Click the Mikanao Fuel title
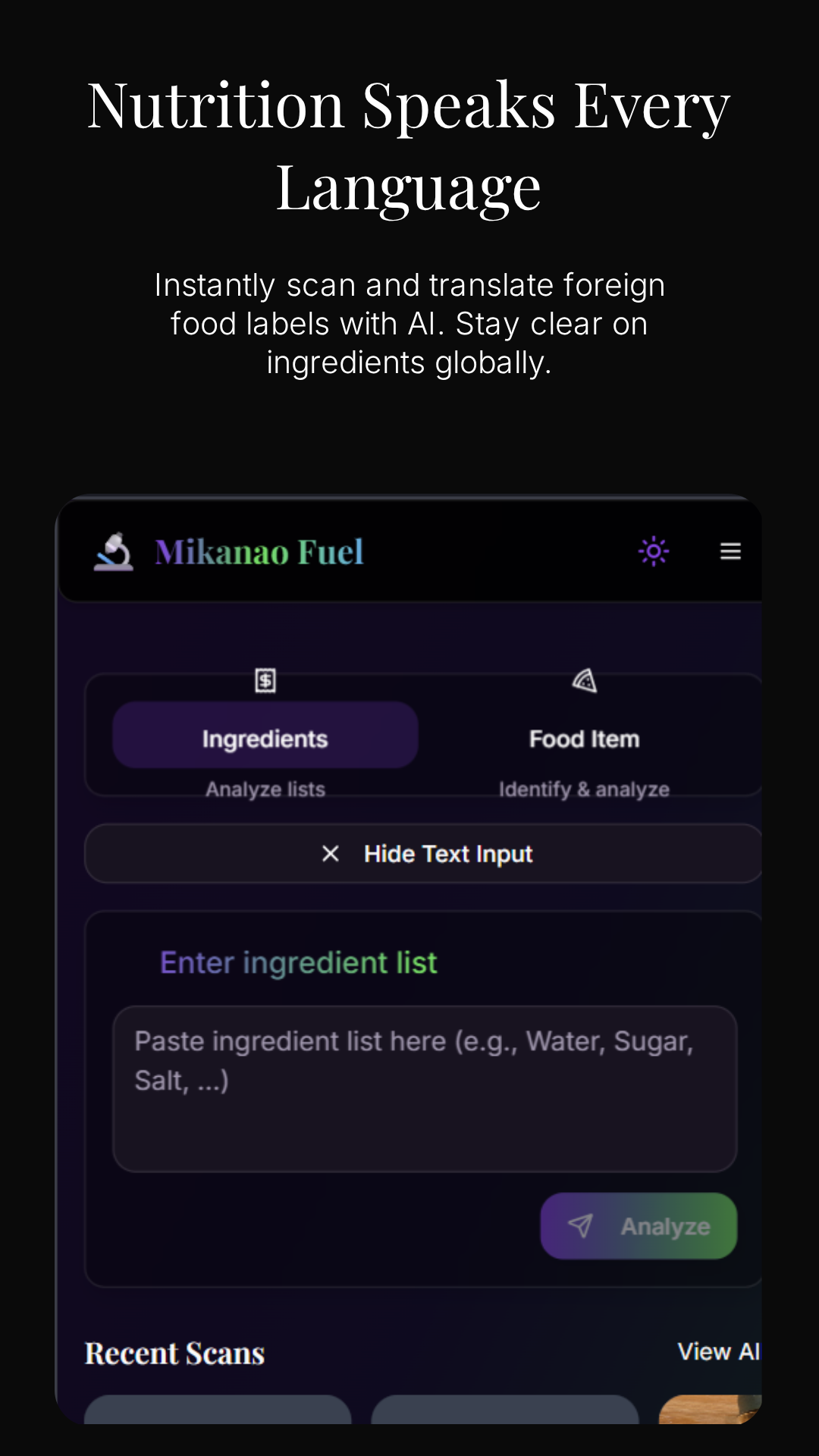The height and width of the screenshot is (1456, 819). click(x=259, y=551)
